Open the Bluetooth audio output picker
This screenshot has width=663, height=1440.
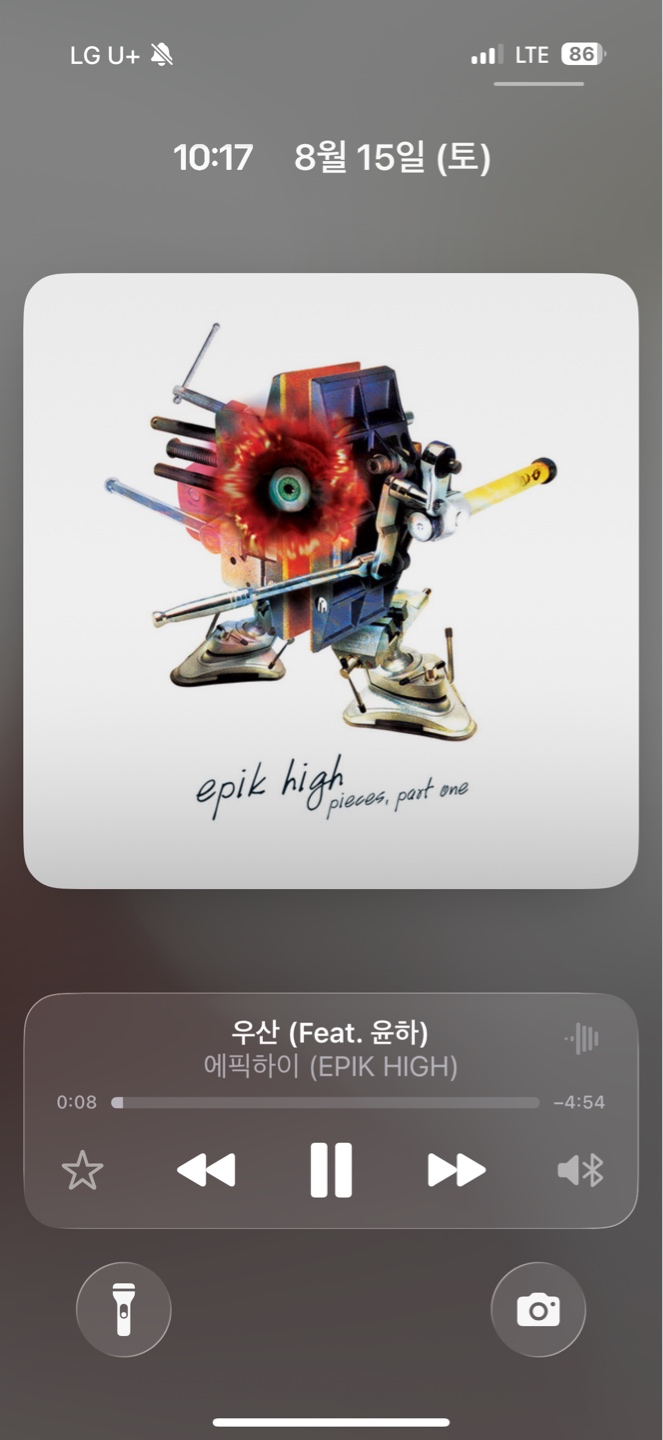click(581, 1170)
